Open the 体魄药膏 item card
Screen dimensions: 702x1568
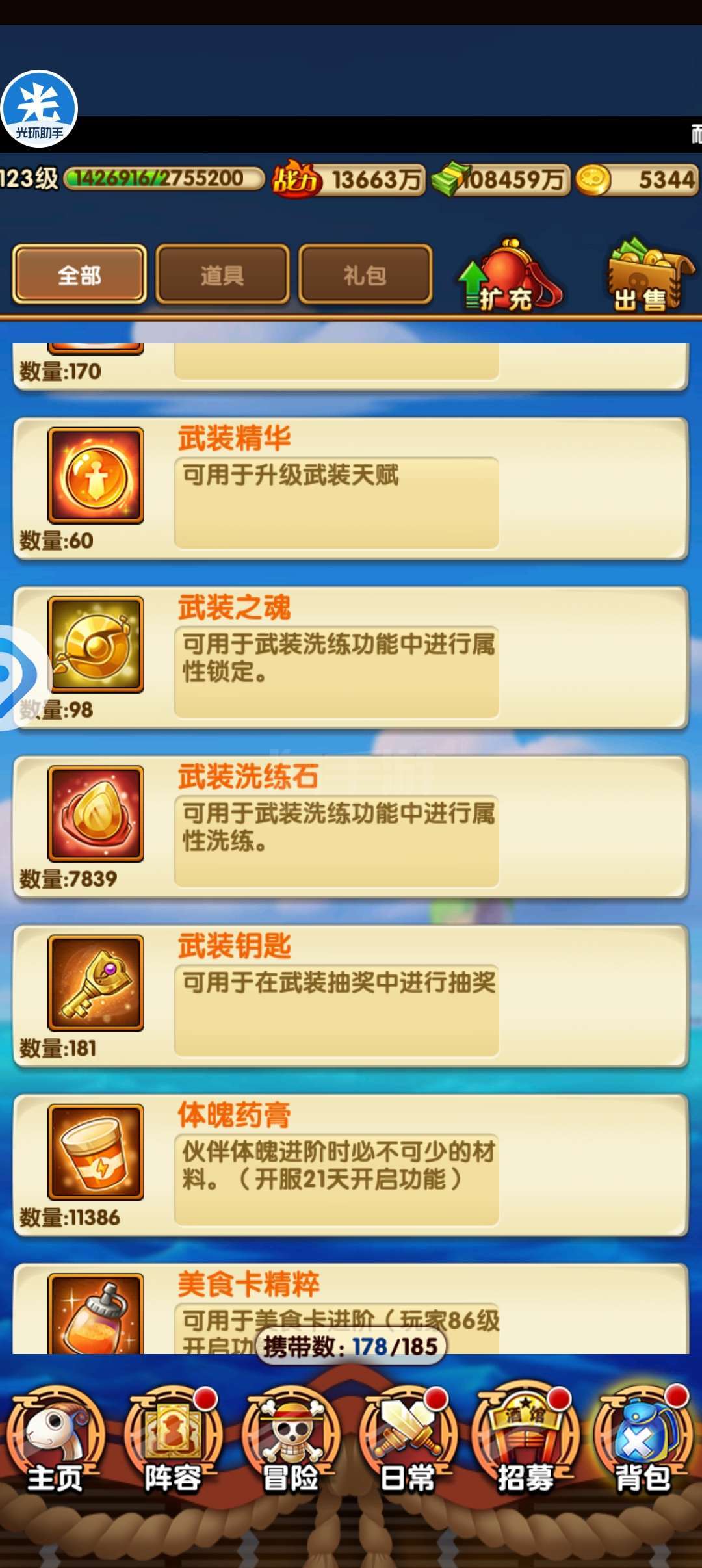coord(350,1165)
